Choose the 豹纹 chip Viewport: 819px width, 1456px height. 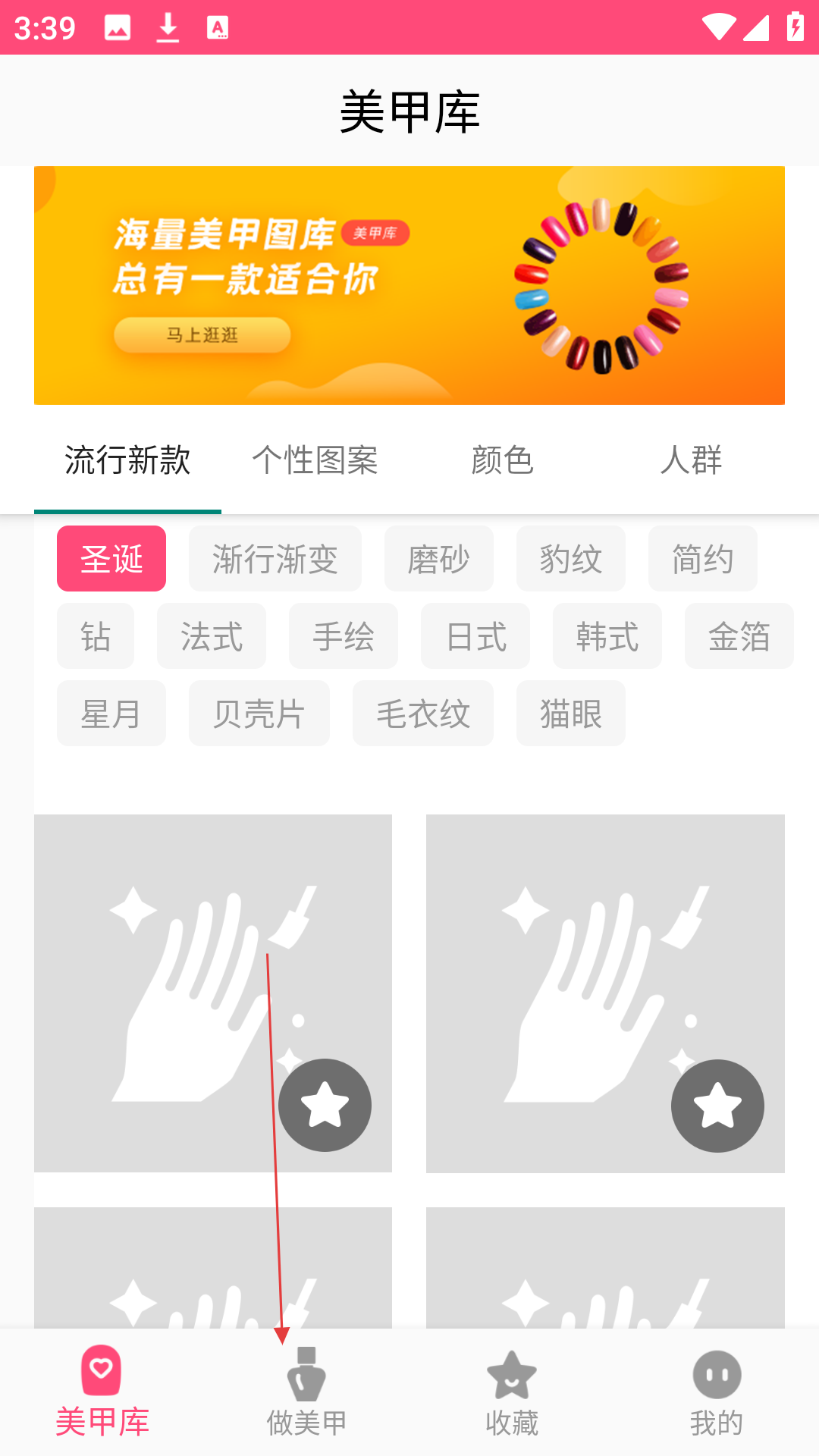[570, 559]
